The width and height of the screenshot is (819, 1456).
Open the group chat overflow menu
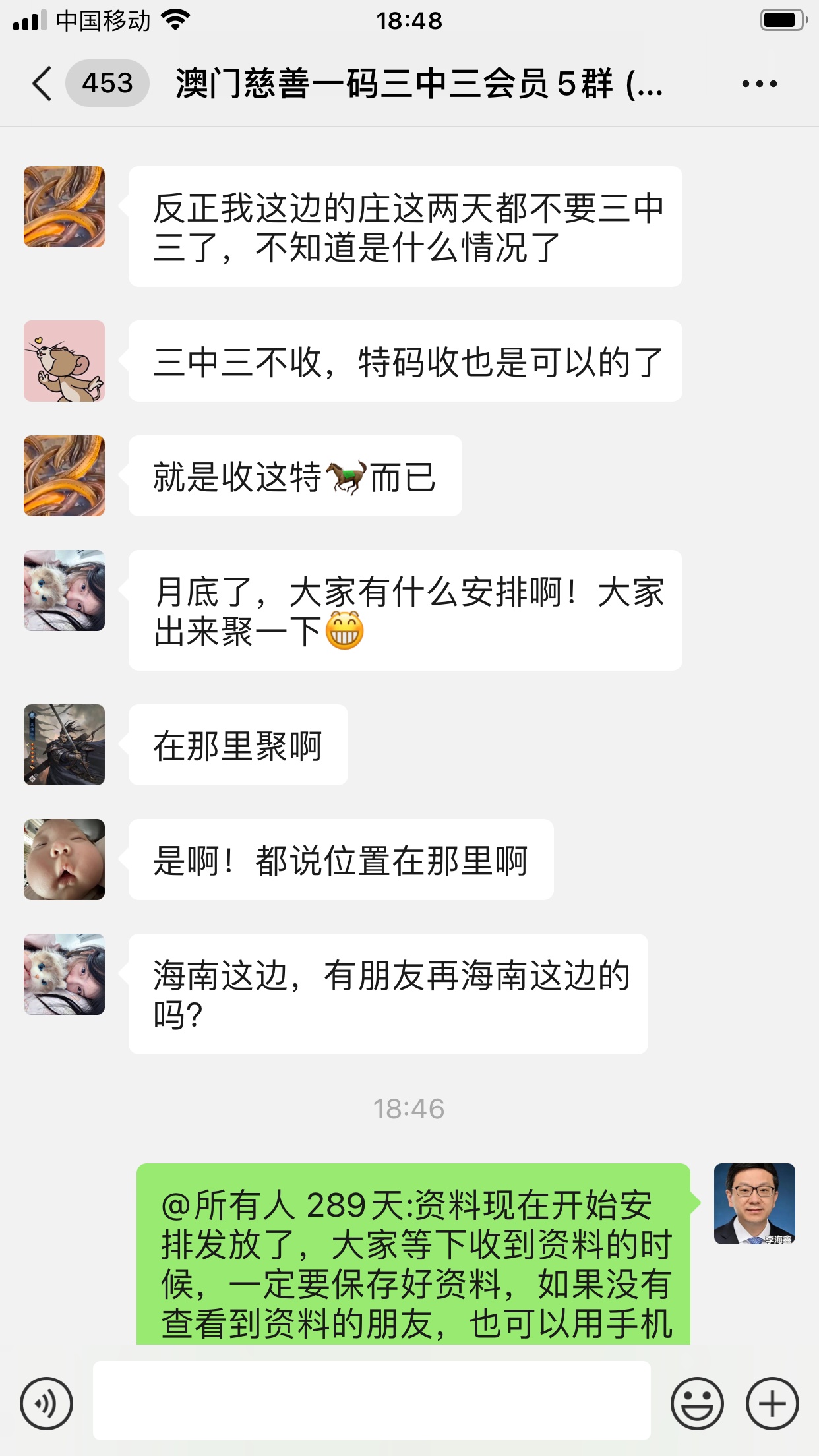pyautogui.click(x=759, y=84)
